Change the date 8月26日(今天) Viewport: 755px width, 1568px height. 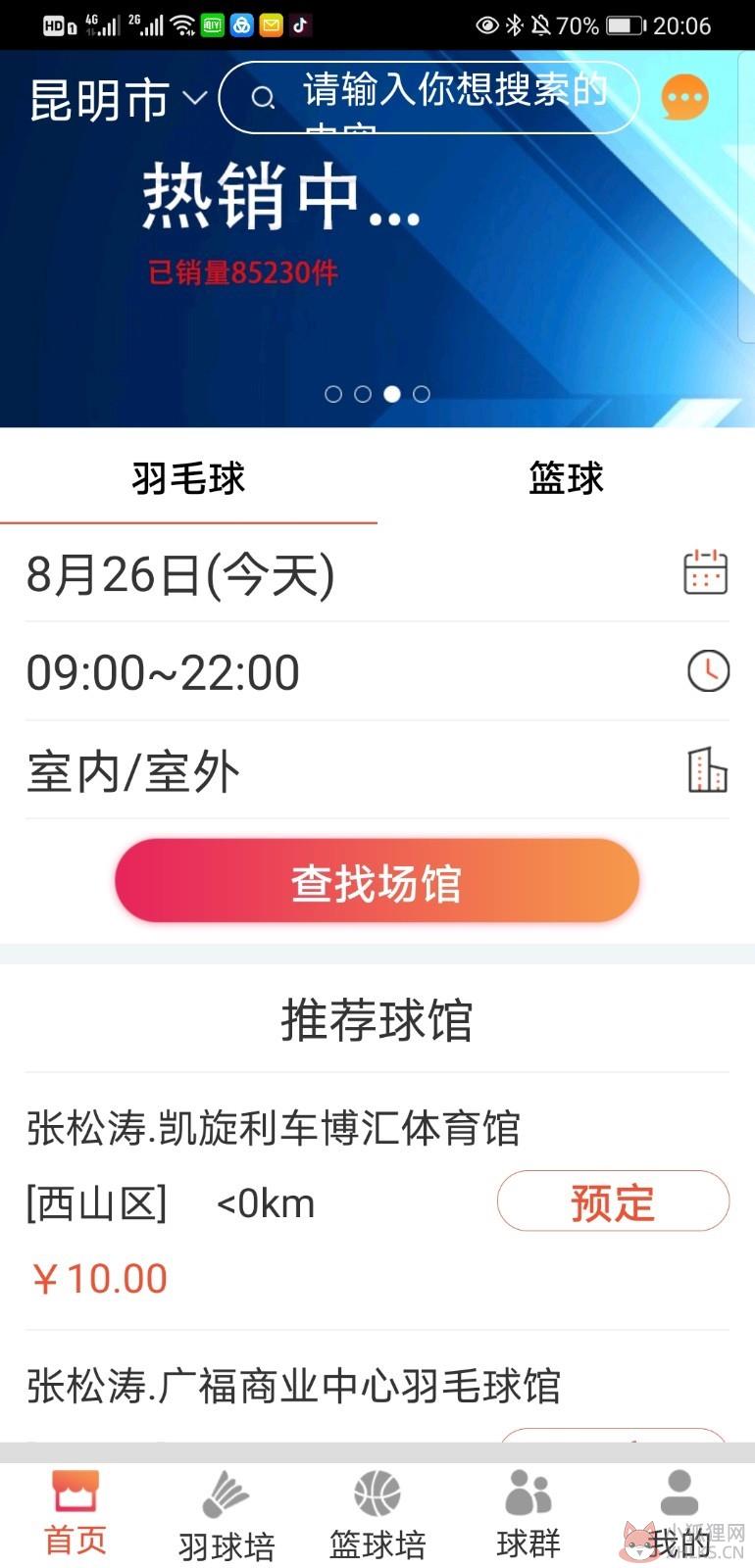[377, 573]
